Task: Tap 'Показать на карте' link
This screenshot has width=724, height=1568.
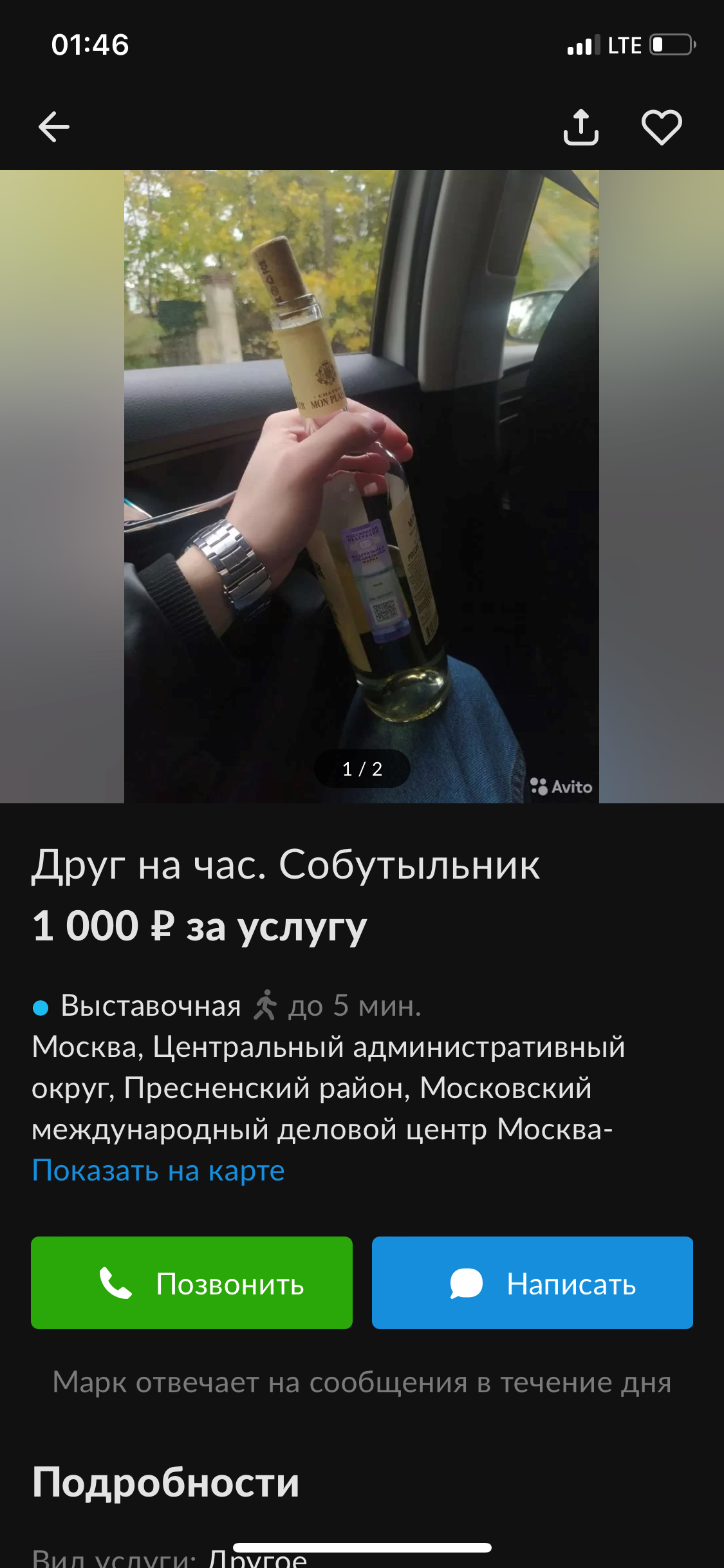Action: 158,1171
